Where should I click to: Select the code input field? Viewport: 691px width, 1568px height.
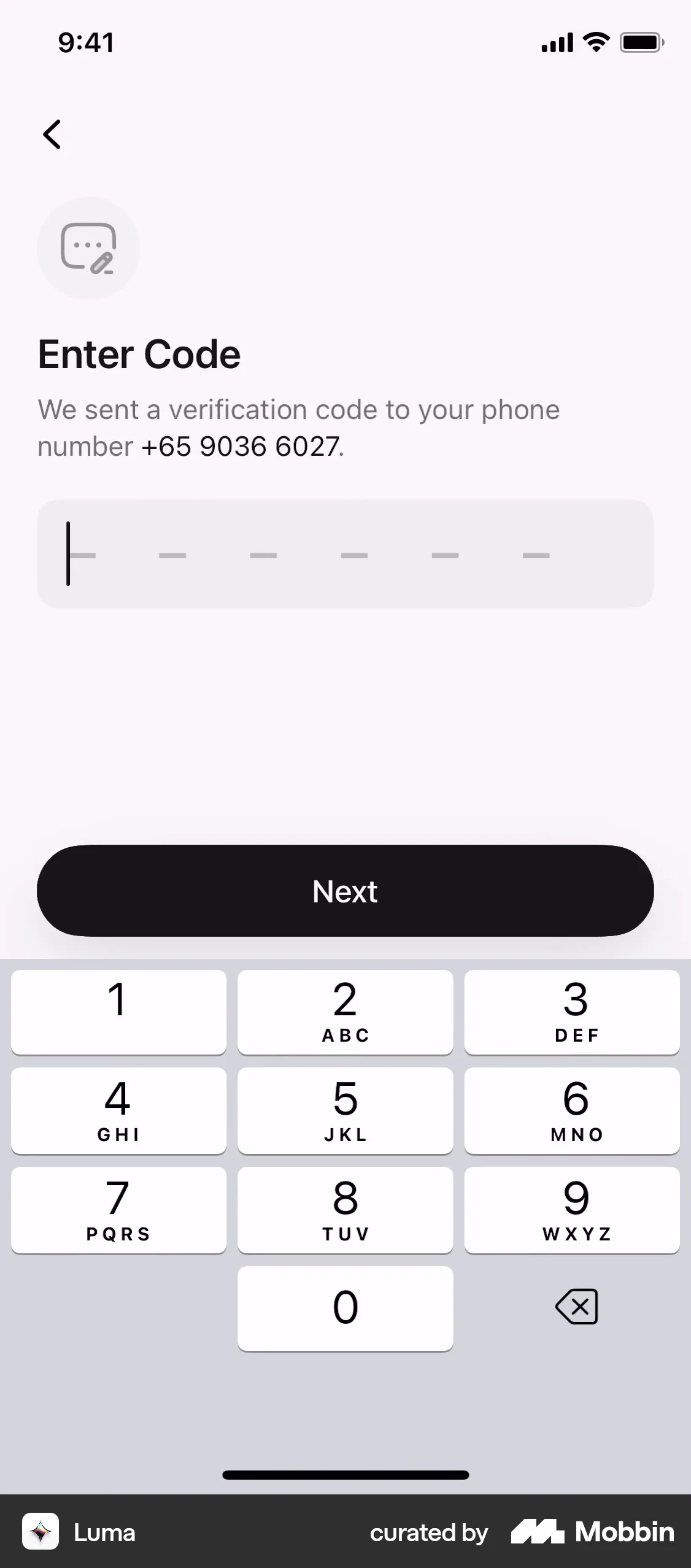click(345, 554)
